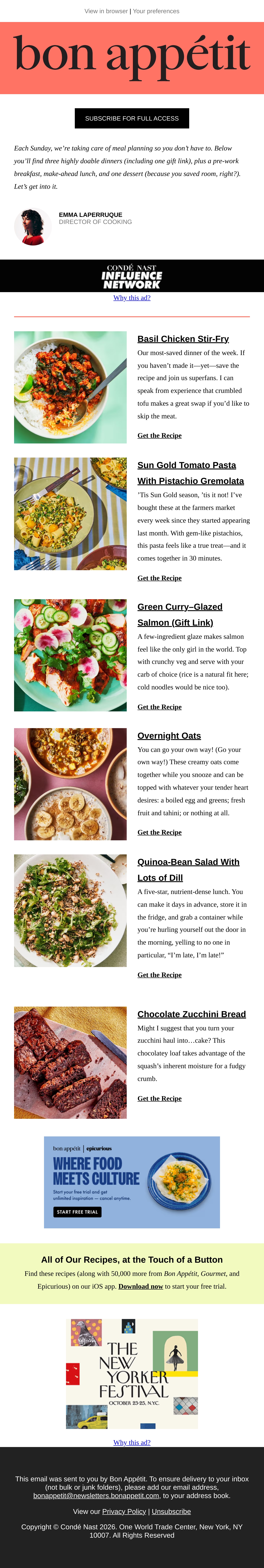Get the Recipe for Chocolate Zucchini Bread
This screenshot has height=1568, width=264.
tap(159, 1099)
